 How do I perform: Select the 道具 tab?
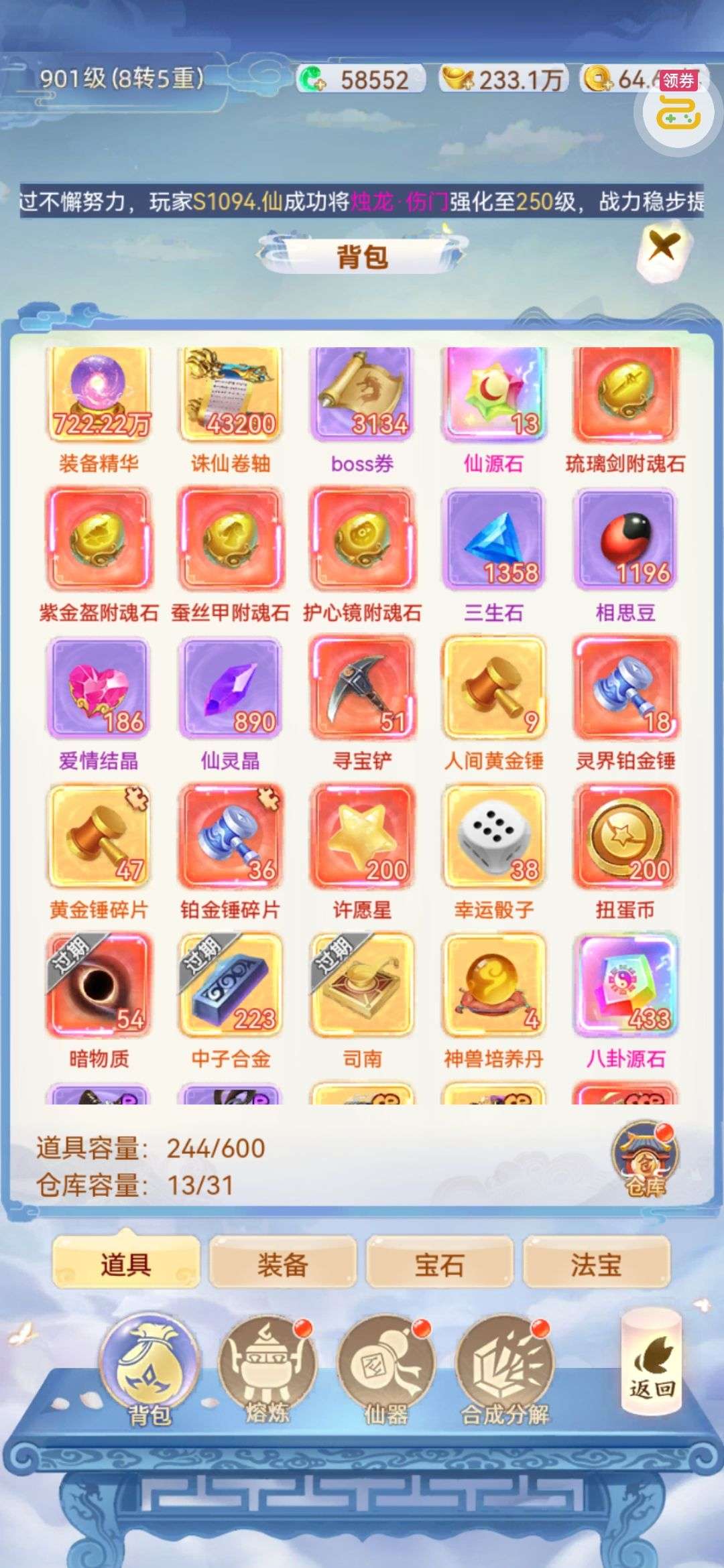coord(125,1264)
